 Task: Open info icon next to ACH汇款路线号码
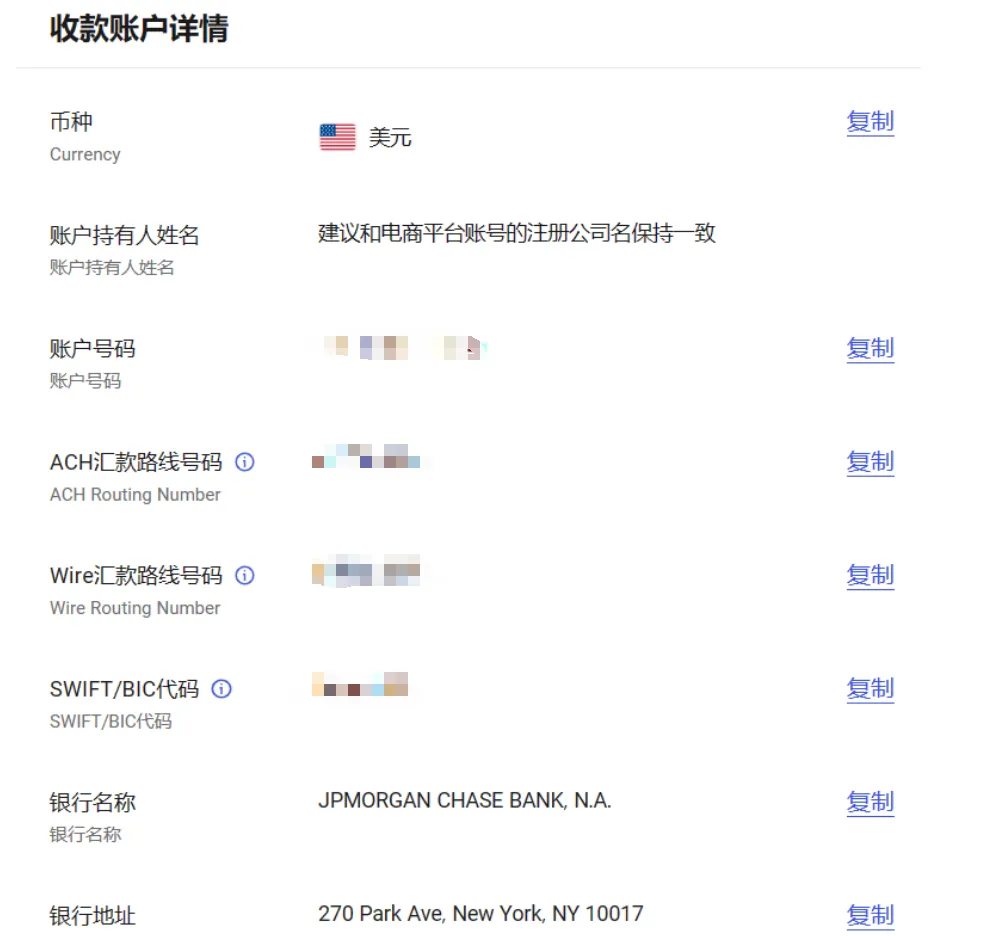point(245,462)
